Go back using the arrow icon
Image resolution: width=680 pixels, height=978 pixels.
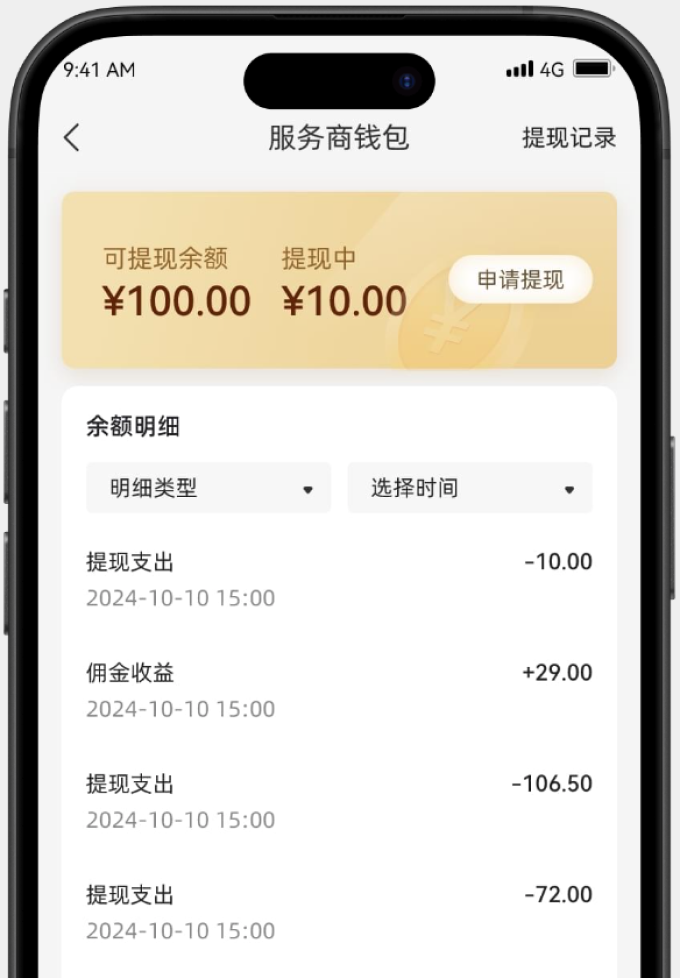tap(71, 138)
